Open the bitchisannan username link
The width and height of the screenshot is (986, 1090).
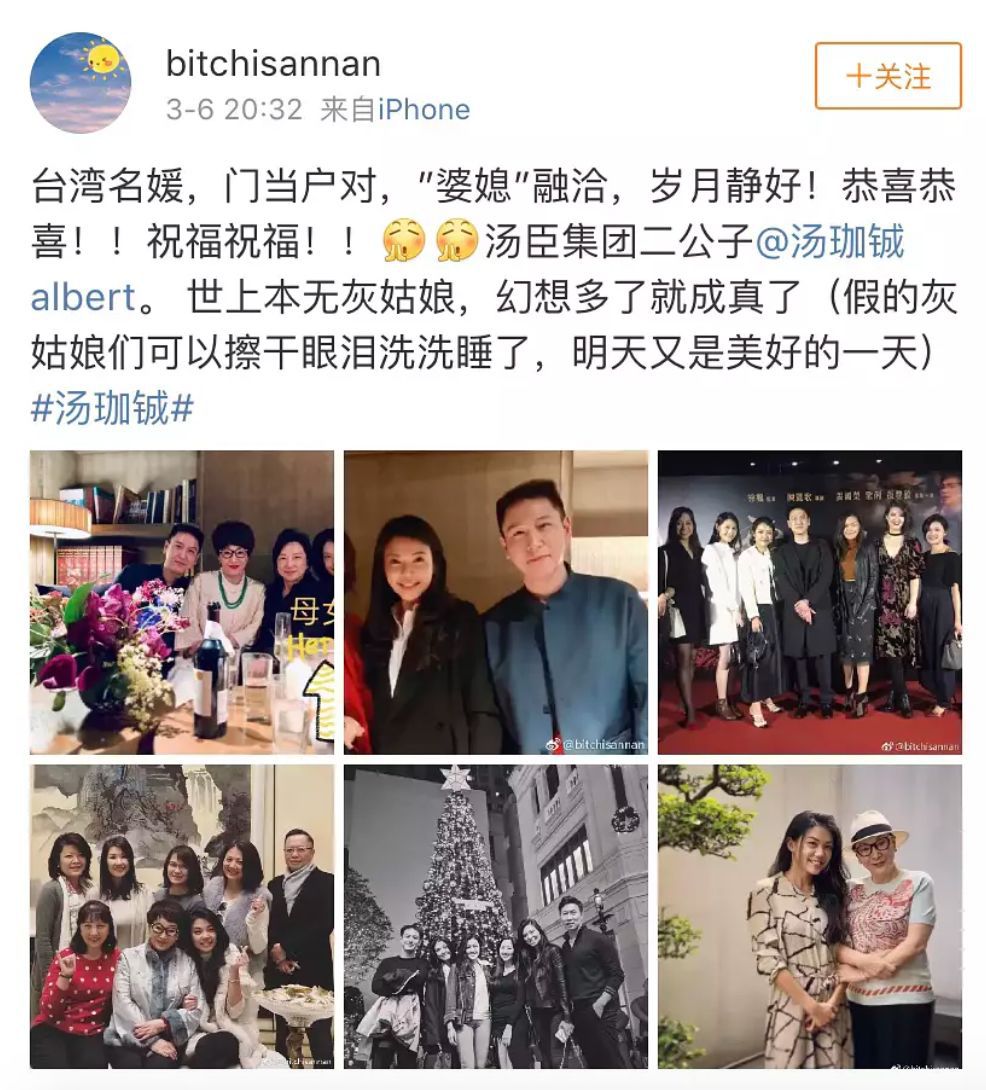click(273, 64)
